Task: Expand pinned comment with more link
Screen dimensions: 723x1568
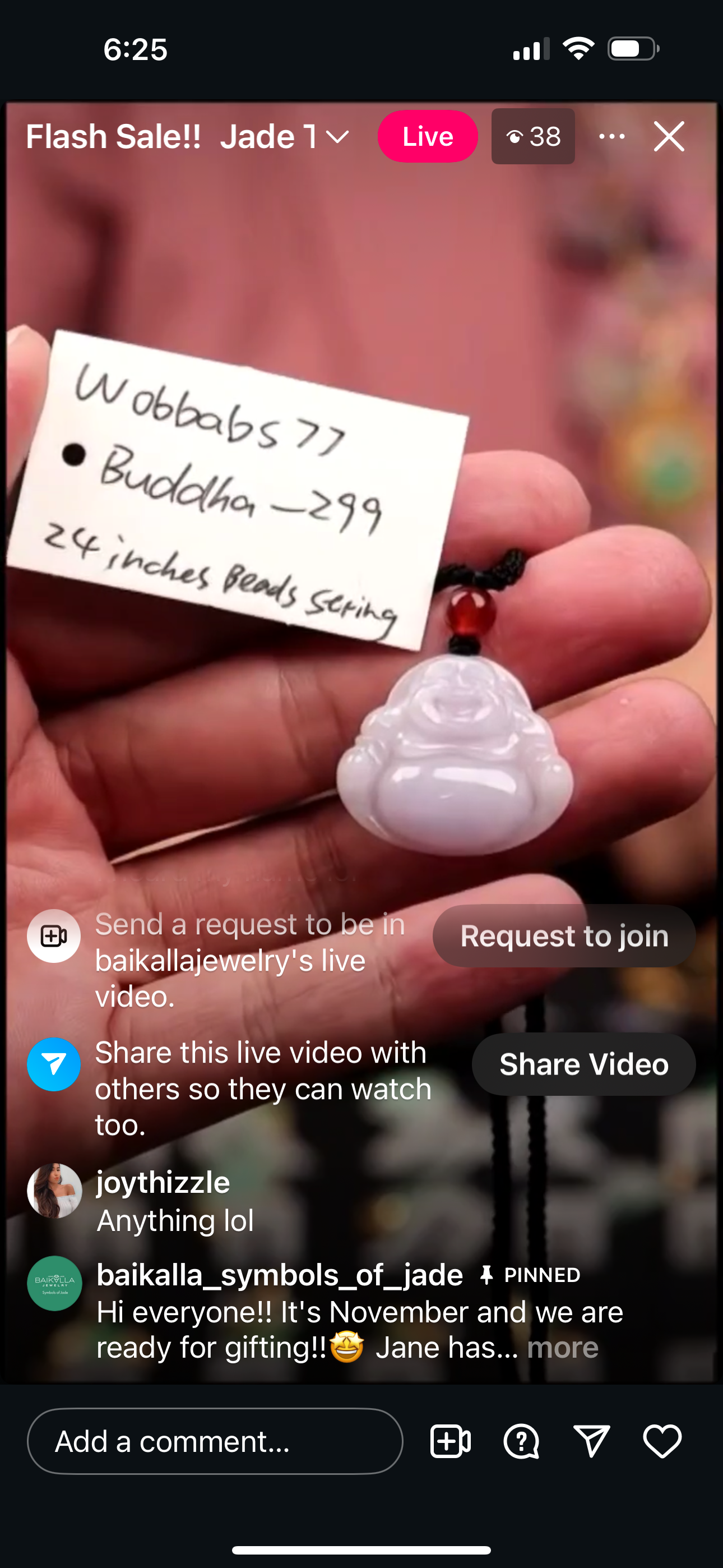Action: 562,1348
